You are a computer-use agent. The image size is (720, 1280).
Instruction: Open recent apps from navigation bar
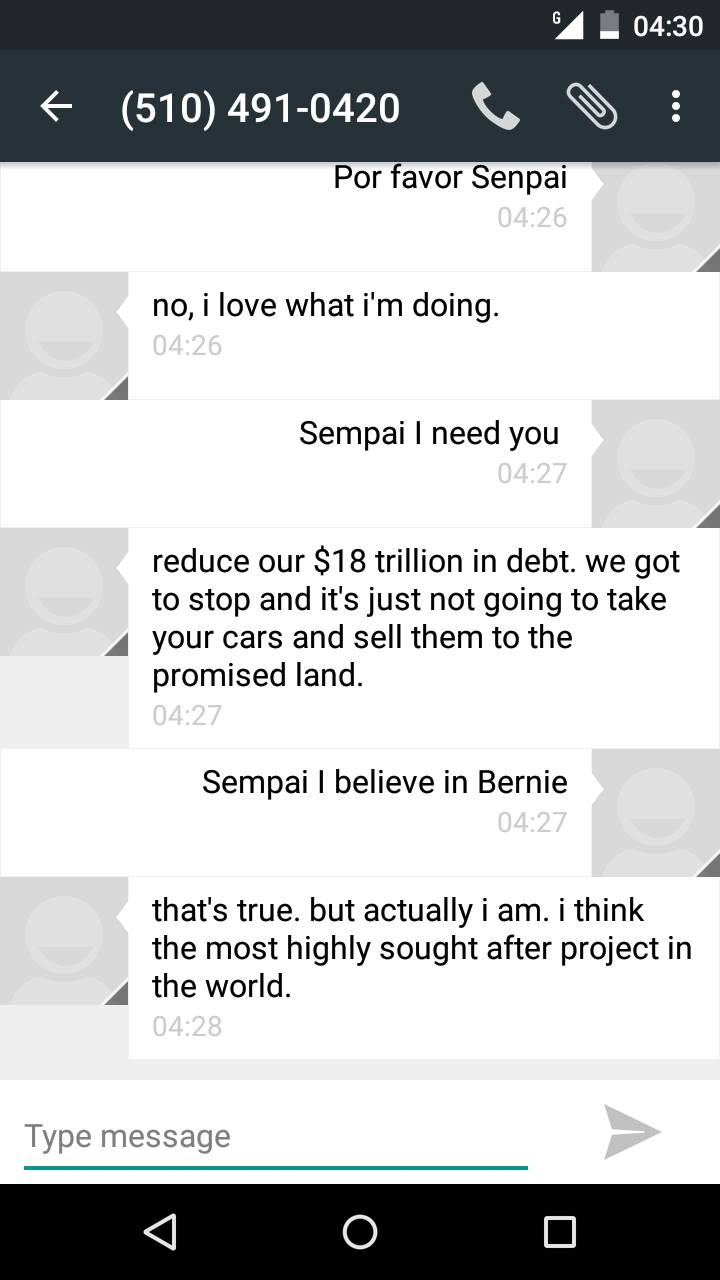pyautogui.click(x=560, y=1232)
